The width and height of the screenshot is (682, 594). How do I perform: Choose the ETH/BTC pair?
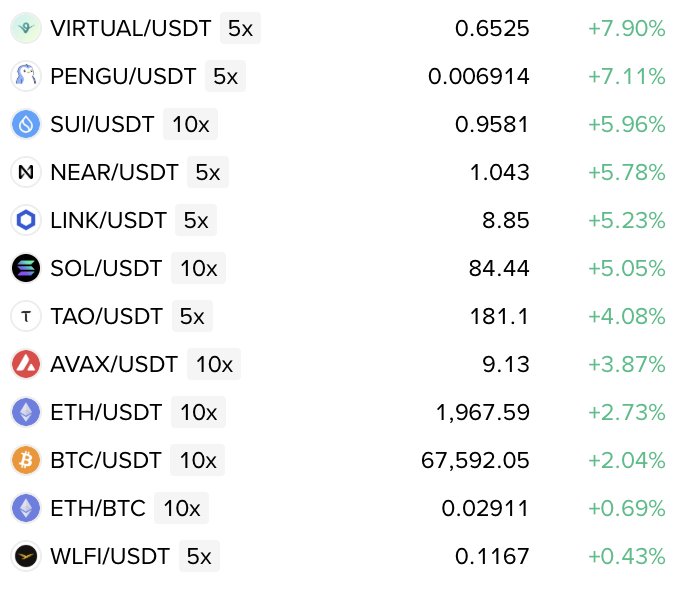pos(98,508)
